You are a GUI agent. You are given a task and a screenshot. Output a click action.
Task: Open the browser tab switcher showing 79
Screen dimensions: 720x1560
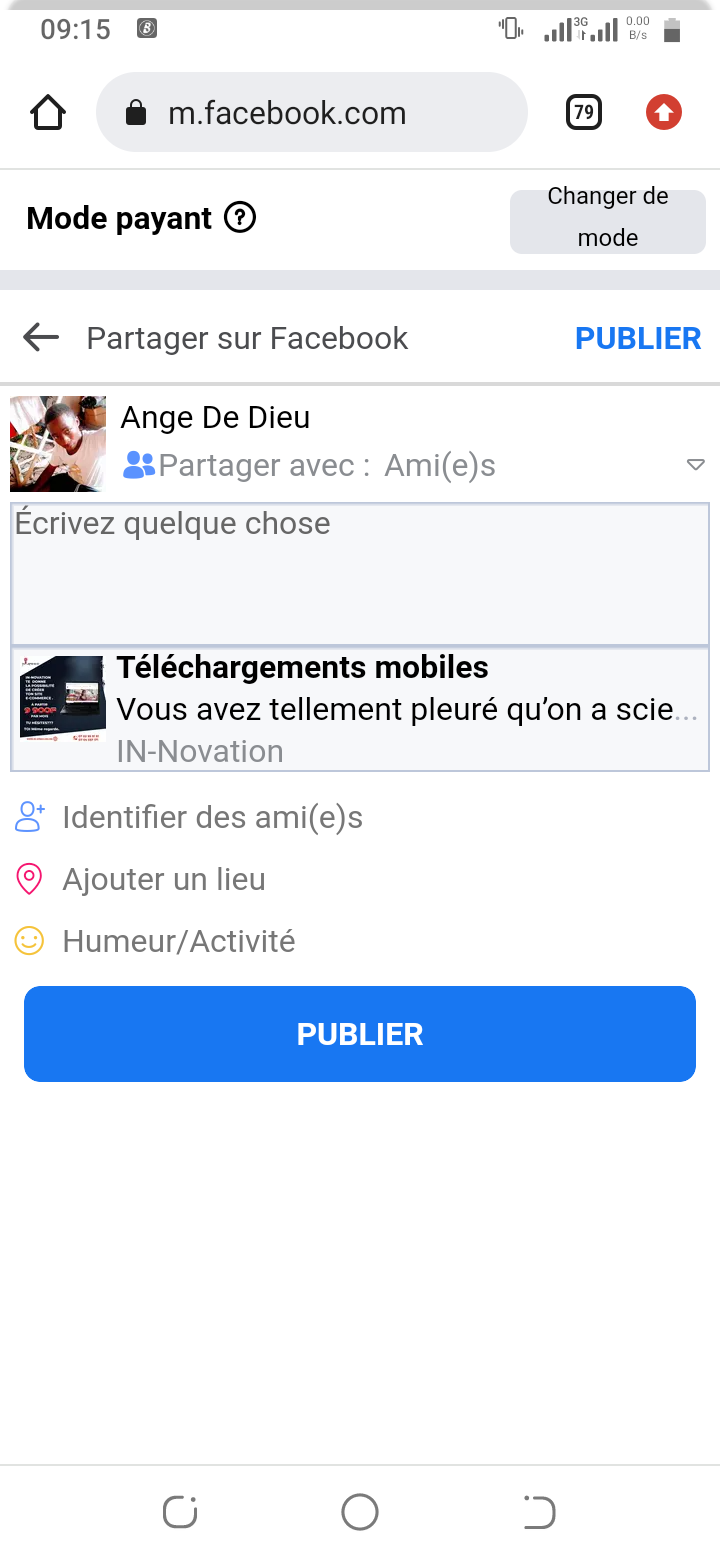click(584, 113)
